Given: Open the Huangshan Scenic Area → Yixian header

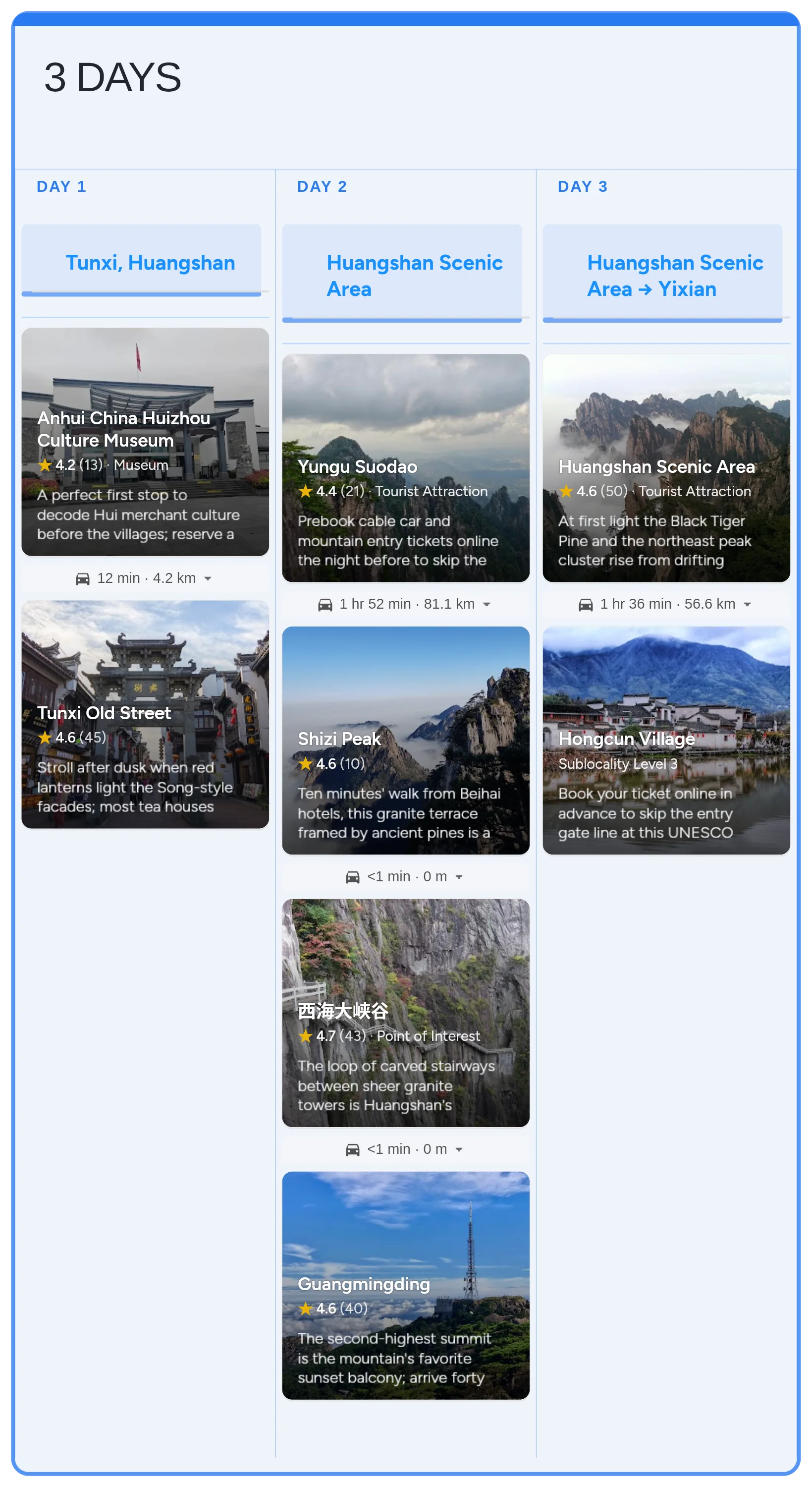Looking at the screenshot, I should (662, 274).
